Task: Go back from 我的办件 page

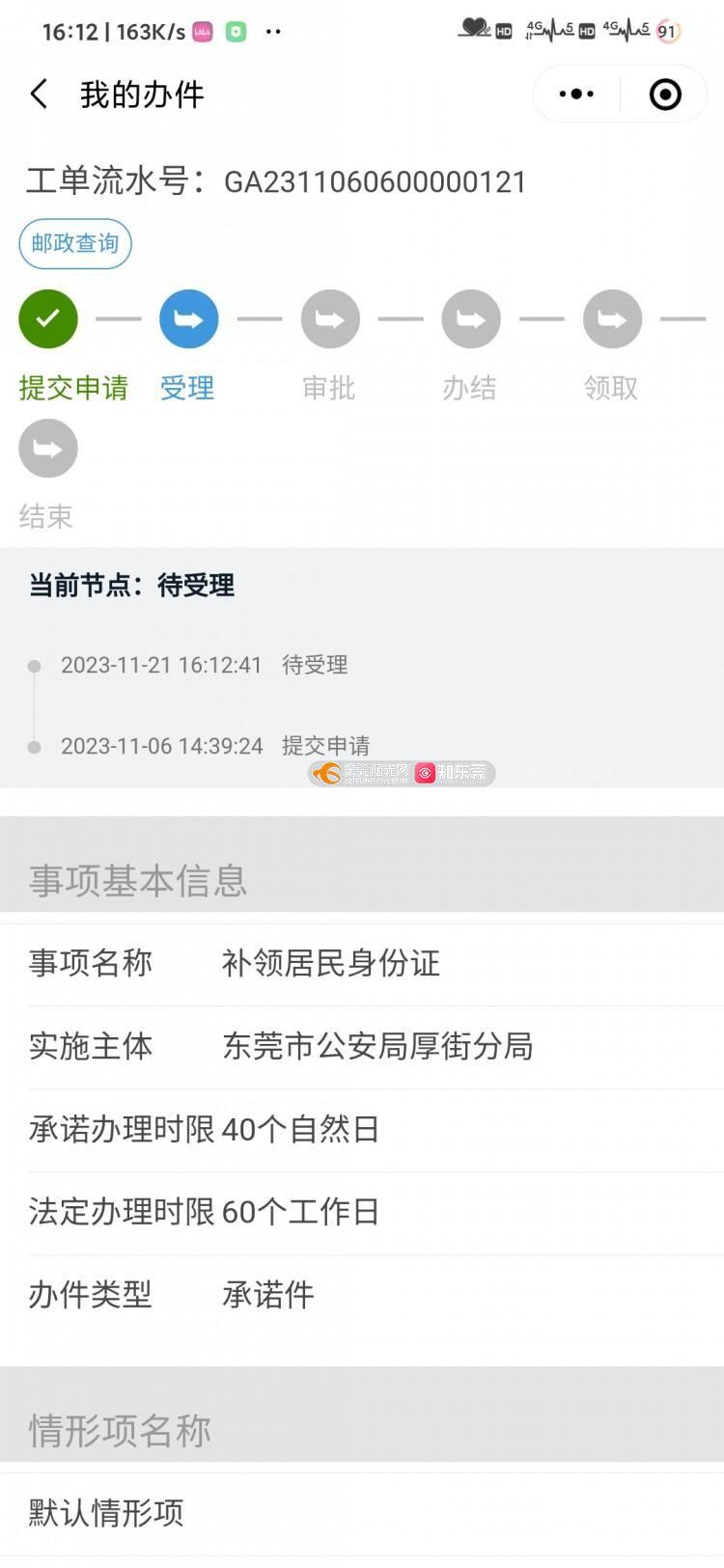Action: pos(39,95)
